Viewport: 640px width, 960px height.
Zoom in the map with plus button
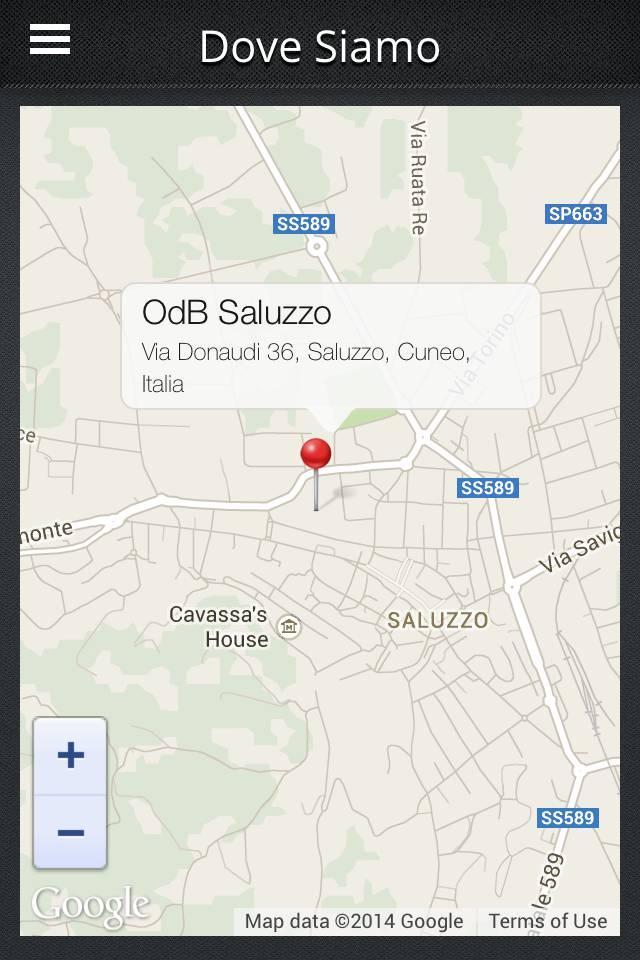70,755
